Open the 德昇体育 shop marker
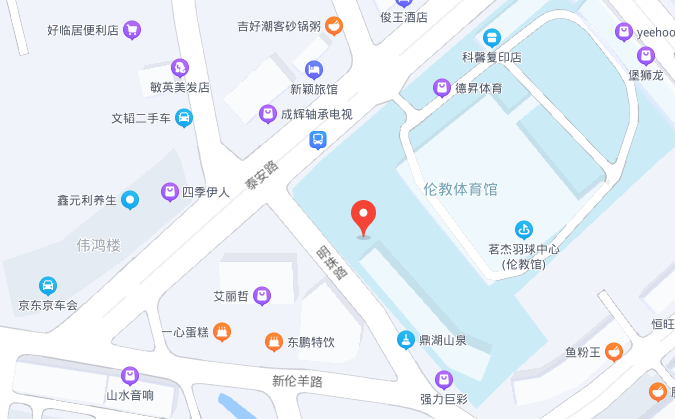The width and height of the screenshot is (675, 419). click(x=441, y=88)
